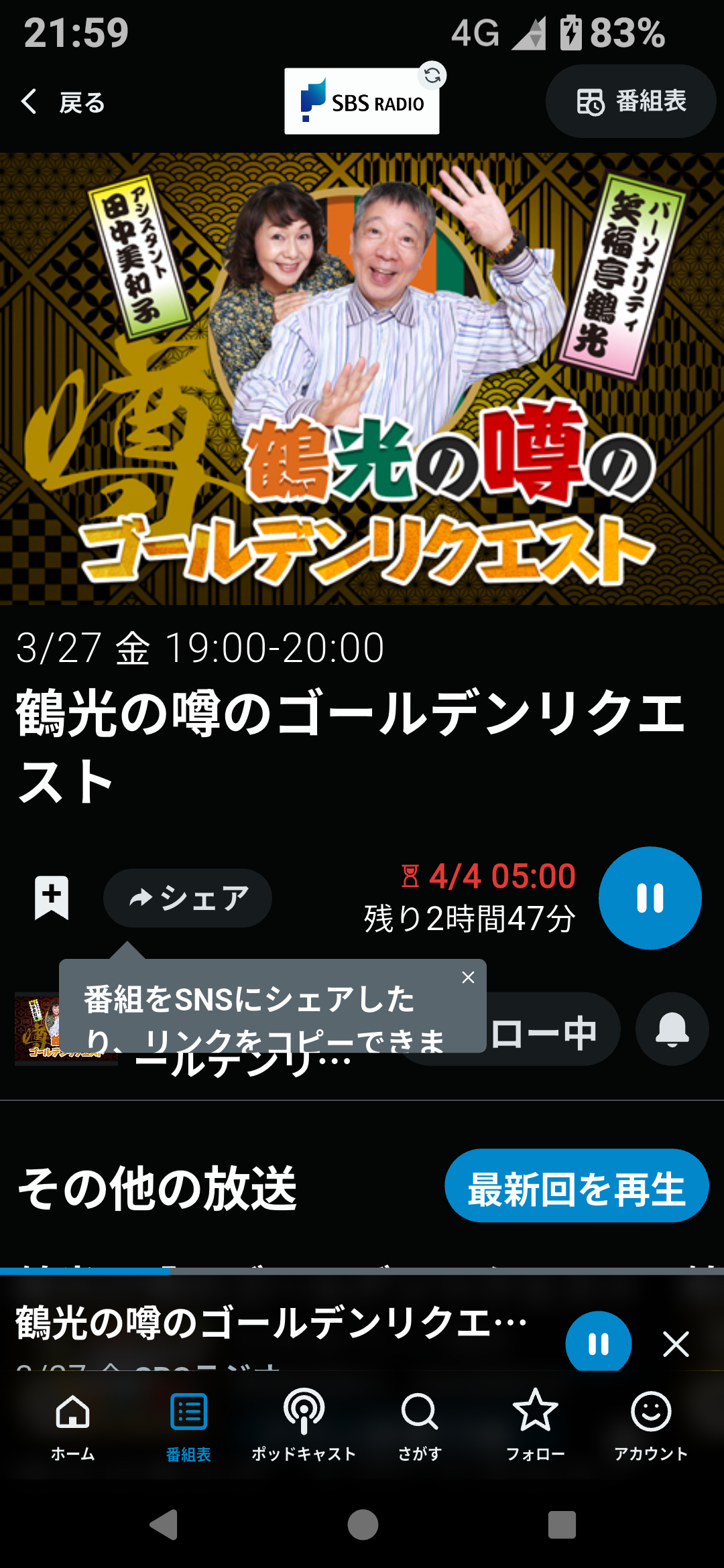Tap シェア to share the program

point(188,898)
